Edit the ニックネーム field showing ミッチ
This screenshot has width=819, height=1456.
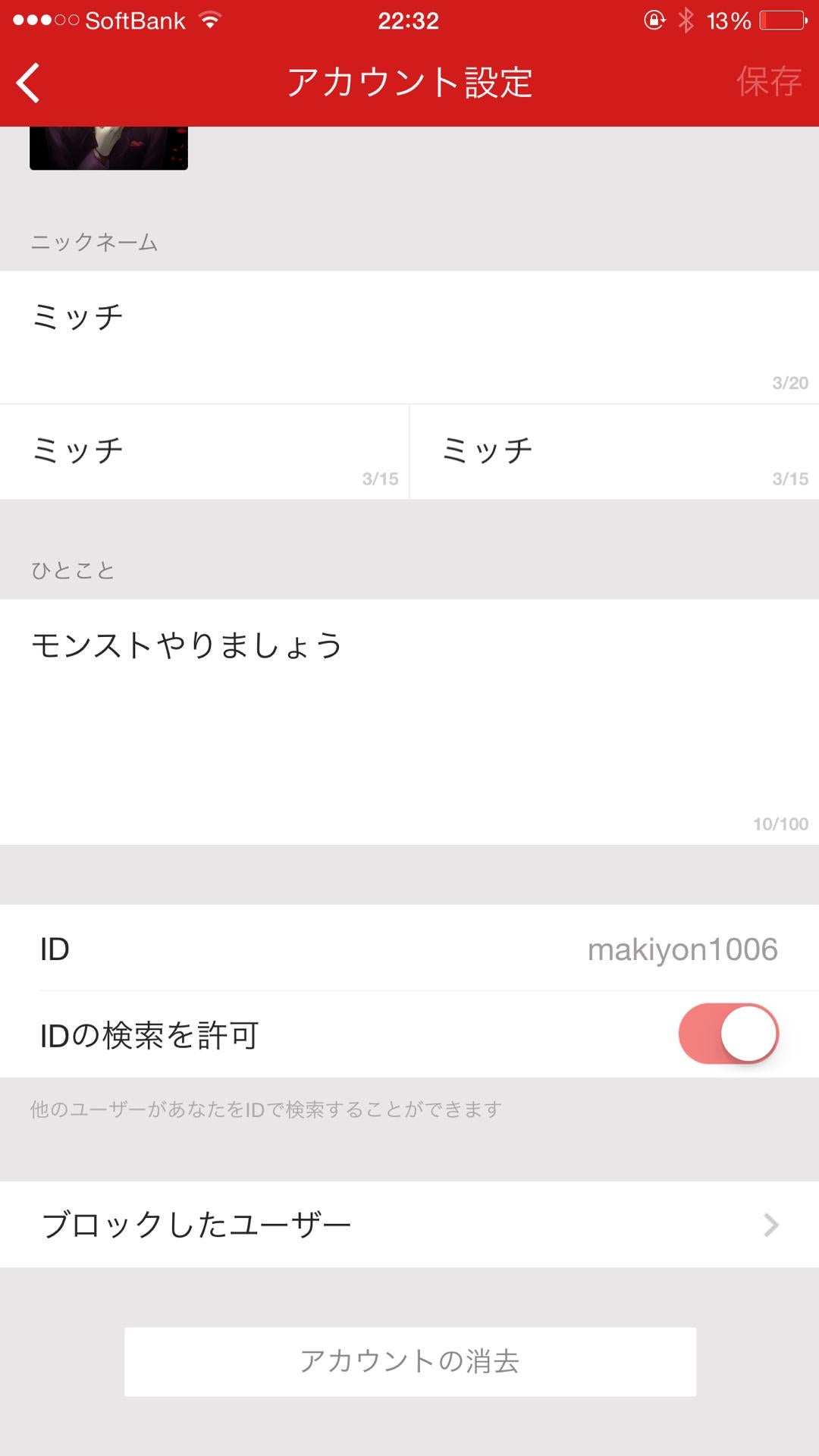[303, 318]
